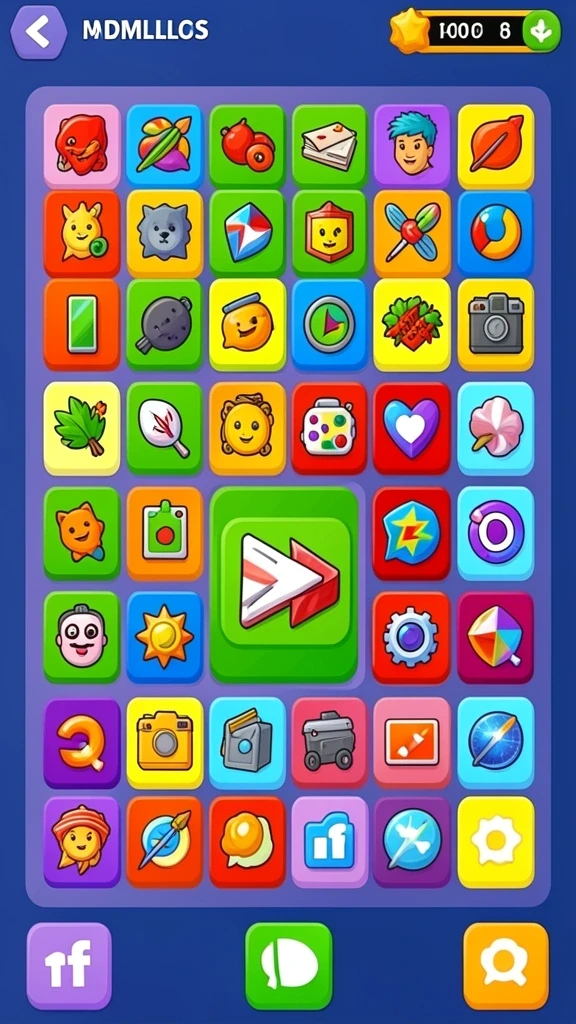
Task: Open the large green double-arrow tile
Action: click(284, 585)
